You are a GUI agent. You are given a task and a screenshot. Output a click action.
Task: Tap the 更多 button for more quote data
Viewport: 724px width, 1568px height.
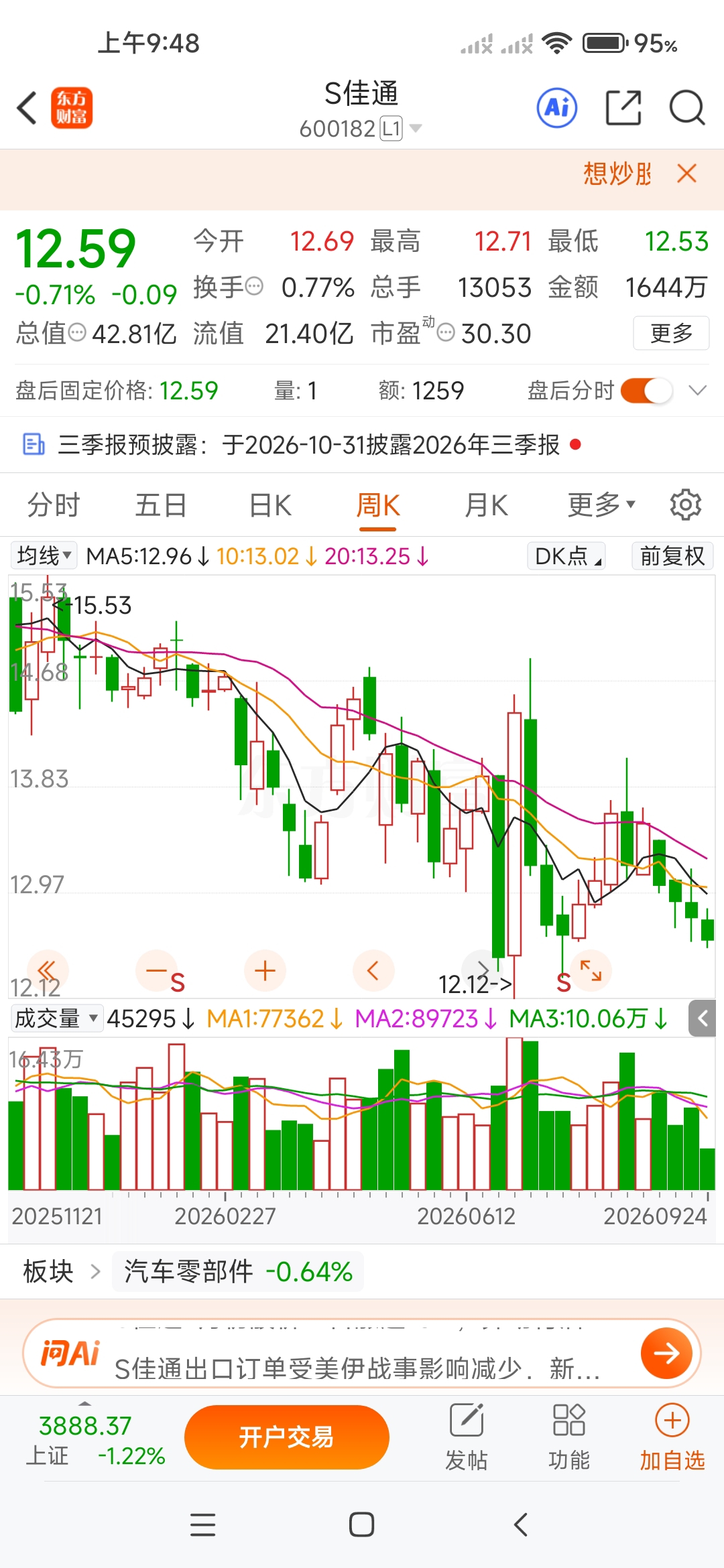(671, 333)
